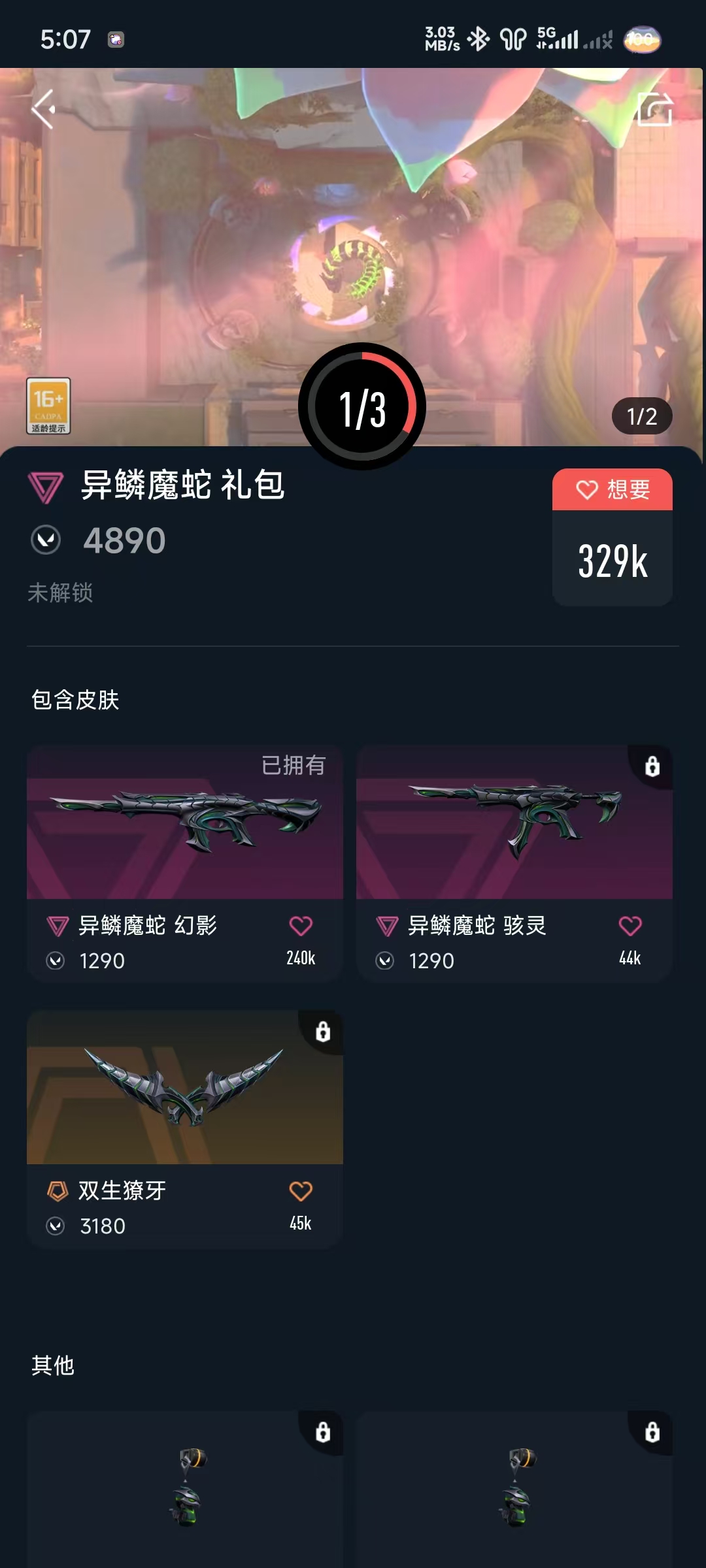
Task: Like the 异鳞魔蛇 骇灵 skin
Action: click(630, 926)
